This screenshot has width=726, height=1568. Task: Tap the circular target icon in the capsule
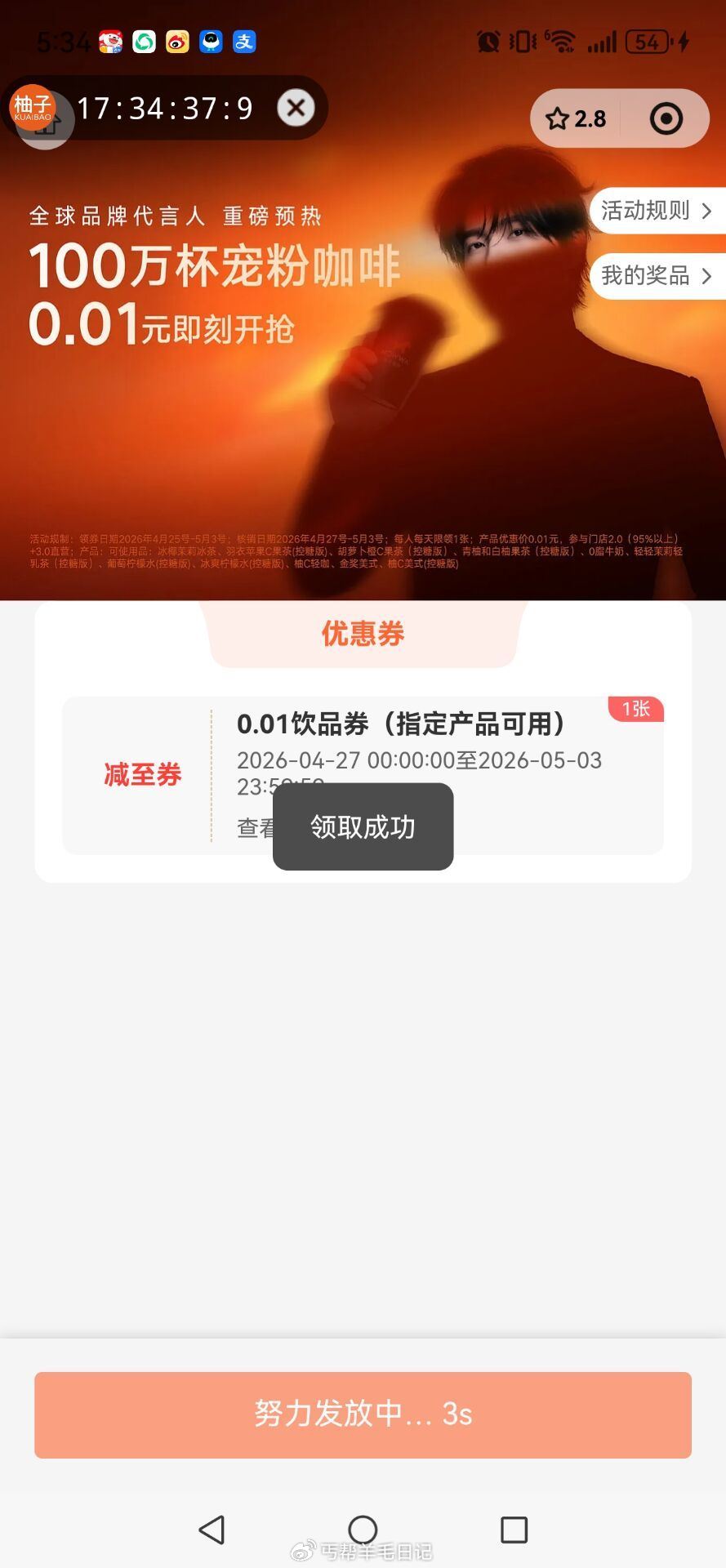[666, 118]
